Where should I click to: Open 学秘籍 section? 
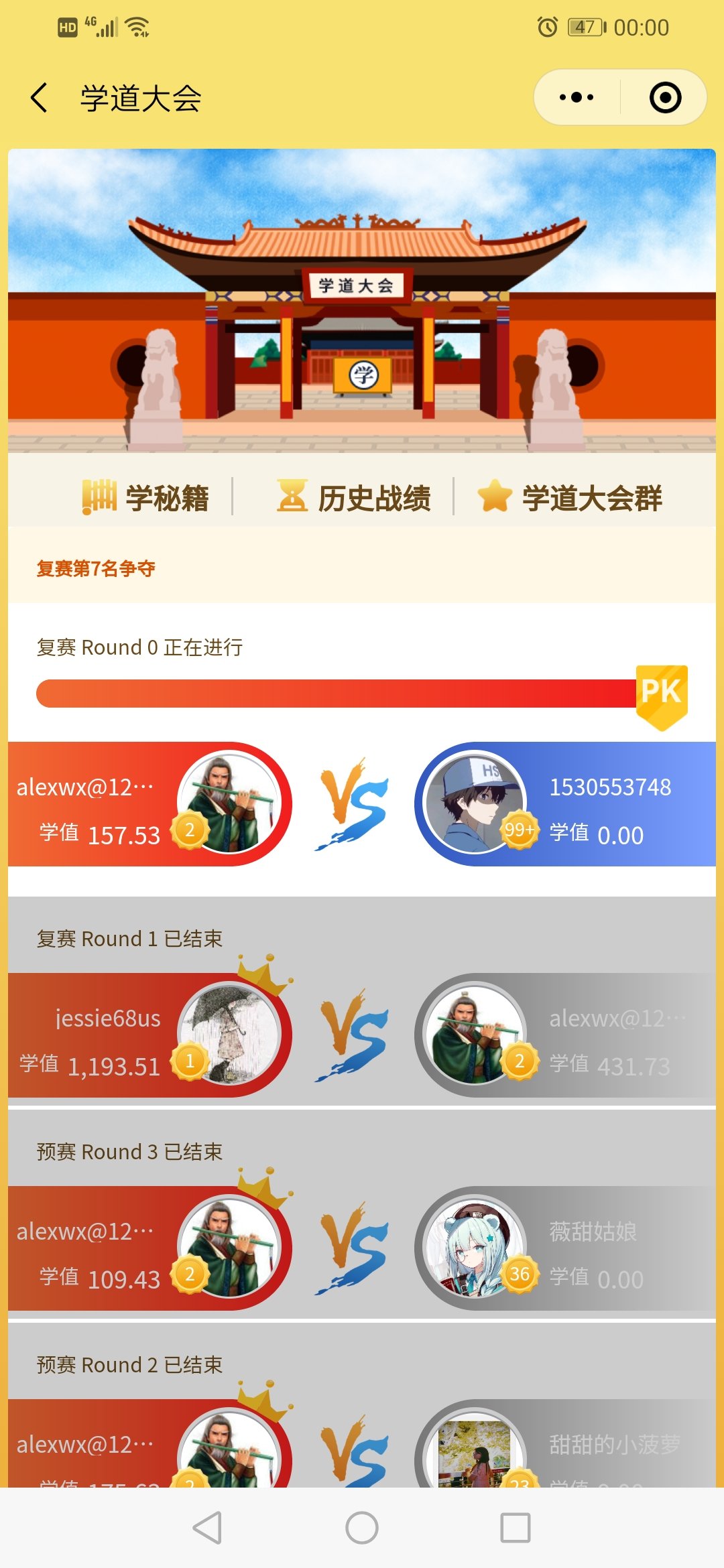click(x=146, y=497)
